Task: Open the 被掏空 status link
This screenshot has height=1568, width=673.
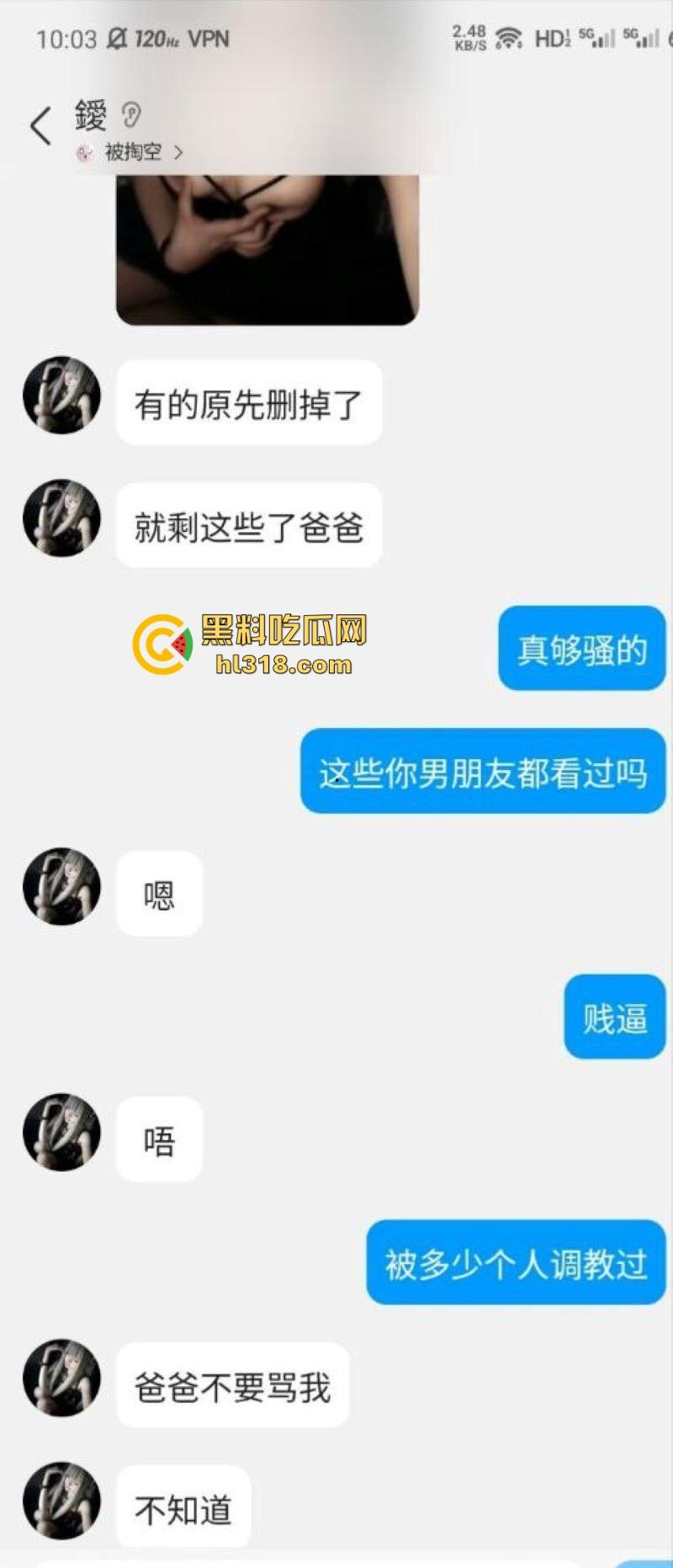Action: 133,152
